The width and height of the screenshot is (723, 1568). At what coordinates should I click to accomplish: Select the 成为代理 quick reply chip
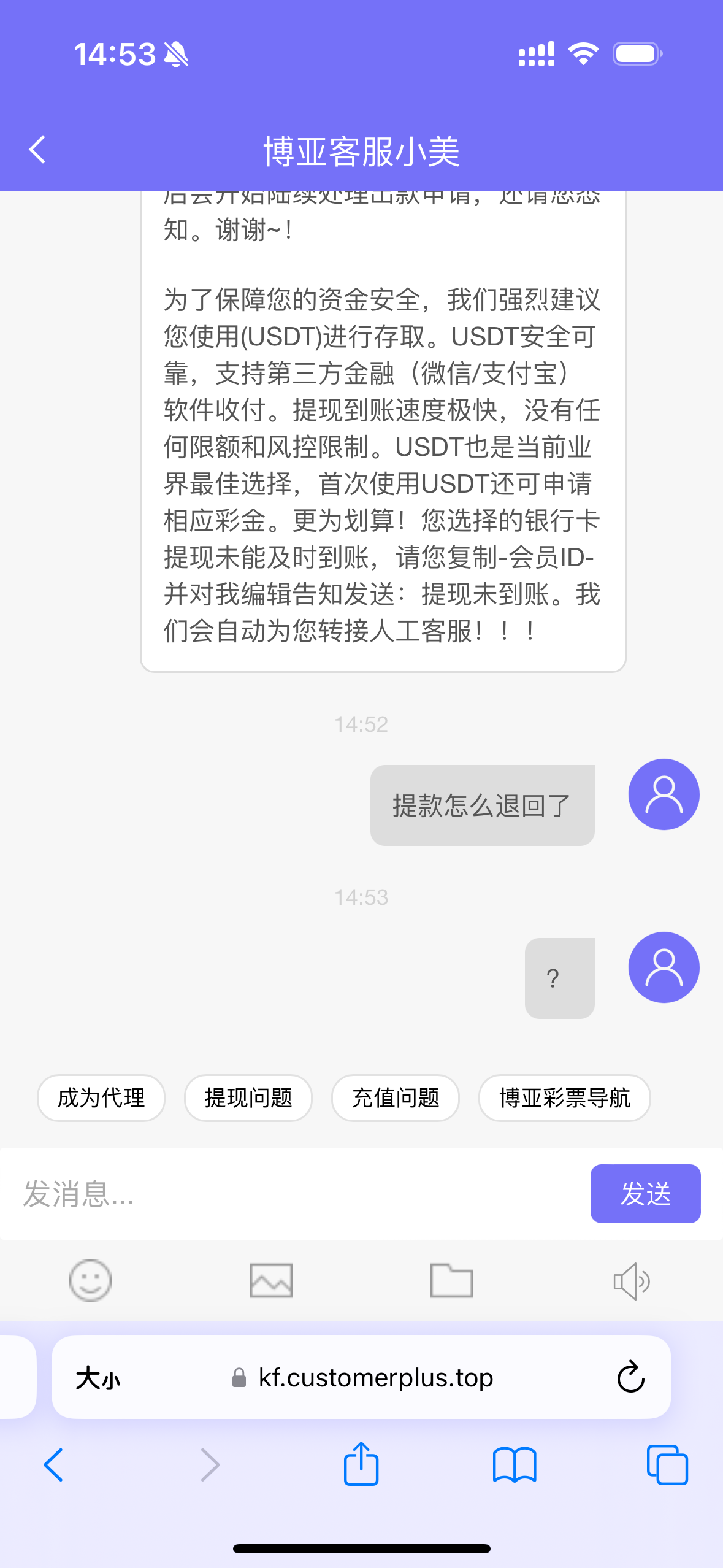pos(101,1097)
